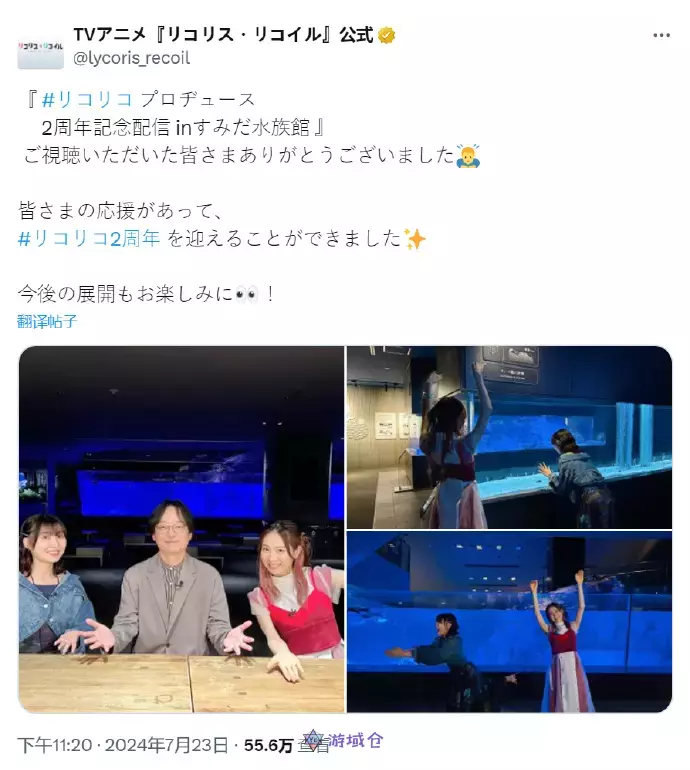The image size is (690, 770).
Task: Tap 翻译帖子 to translate the post
Action: [x=48, y=321]
